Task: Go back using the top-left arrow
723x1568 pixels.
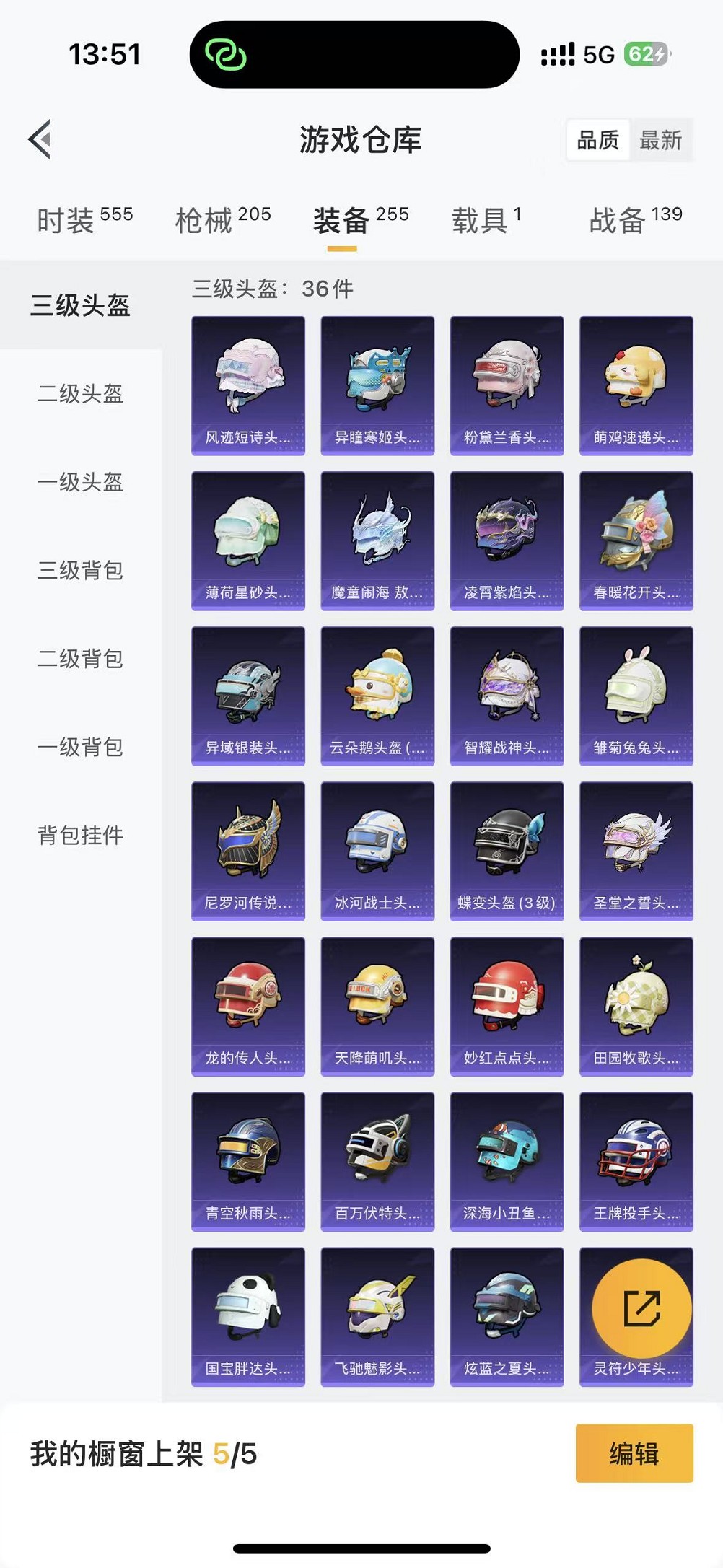Action: [40, 139]
